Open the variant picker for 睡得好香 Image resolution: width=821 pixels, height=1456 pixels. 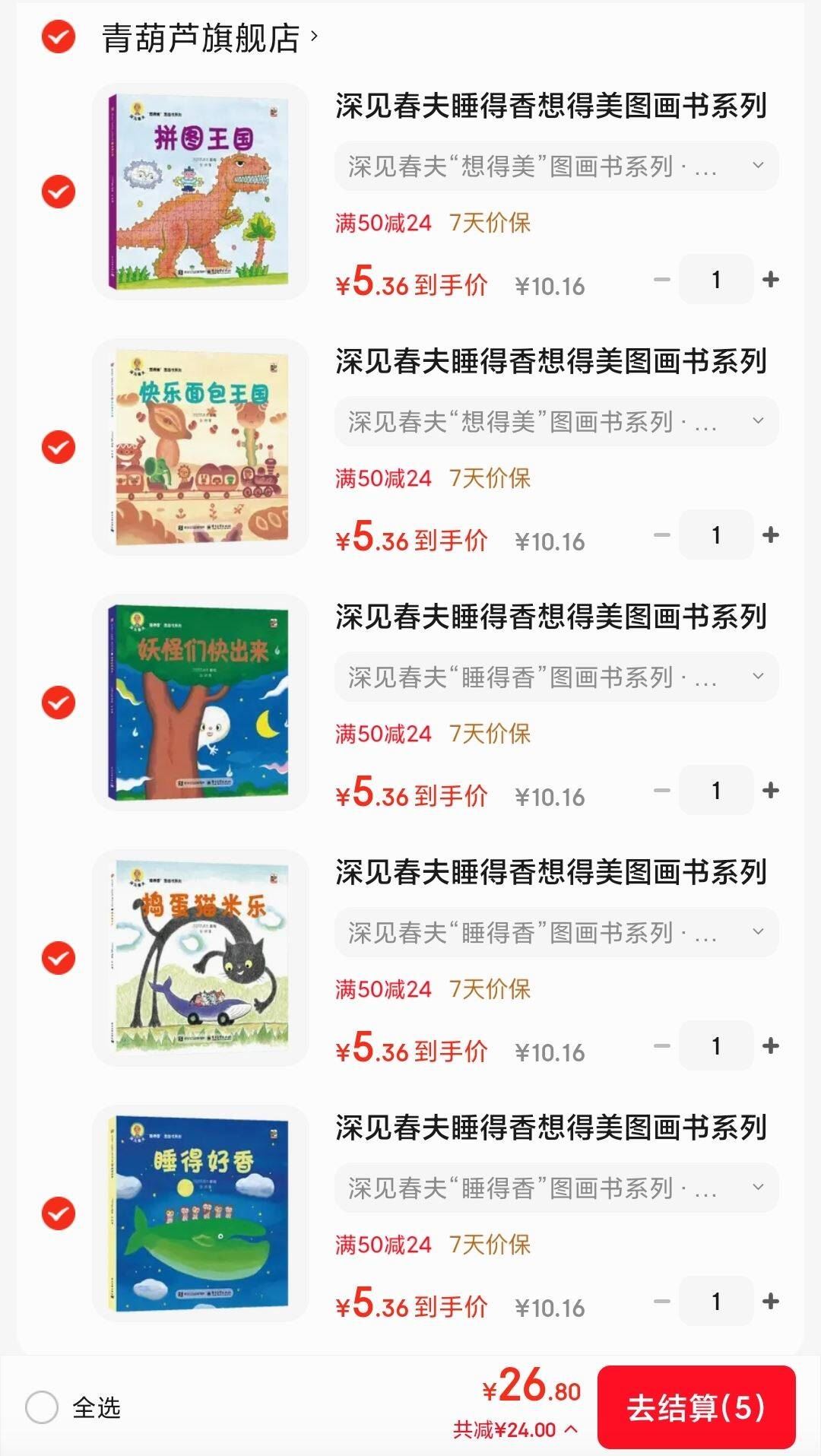556,1188
